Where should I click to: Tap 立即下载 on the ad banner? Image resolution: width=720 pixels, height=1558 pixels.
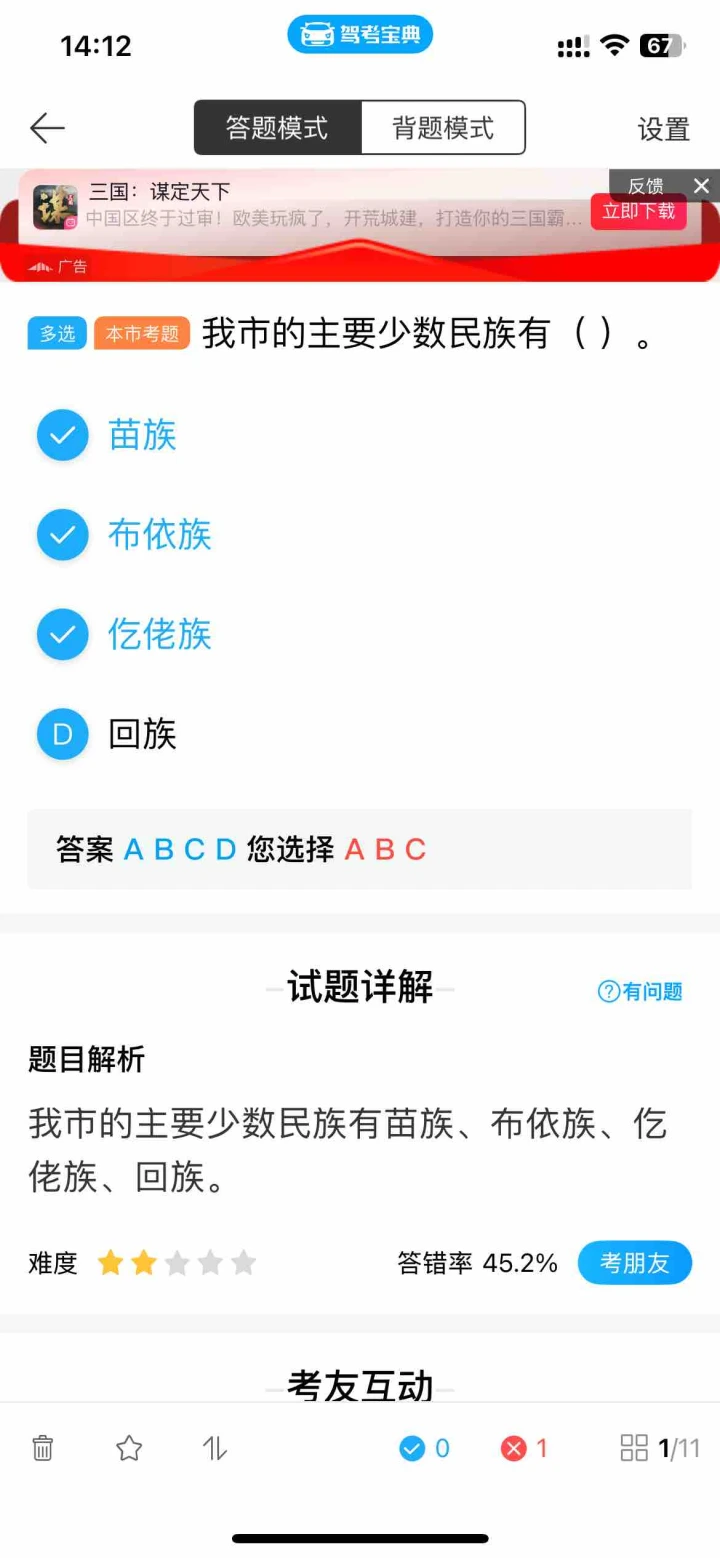click(638, 212)
